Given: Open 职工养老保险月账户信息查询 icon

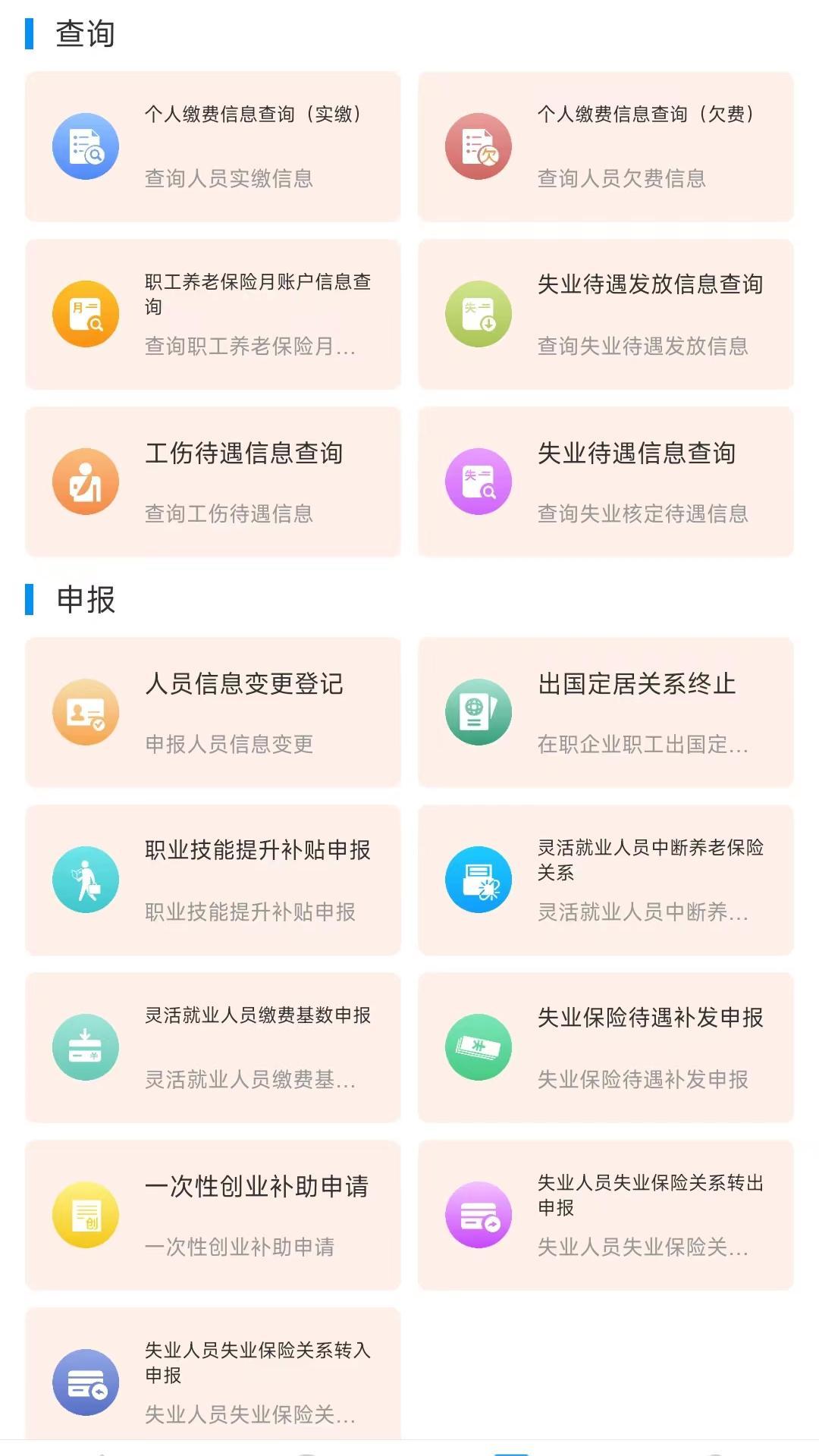Looking at the screenshot, I should (86, 313).
